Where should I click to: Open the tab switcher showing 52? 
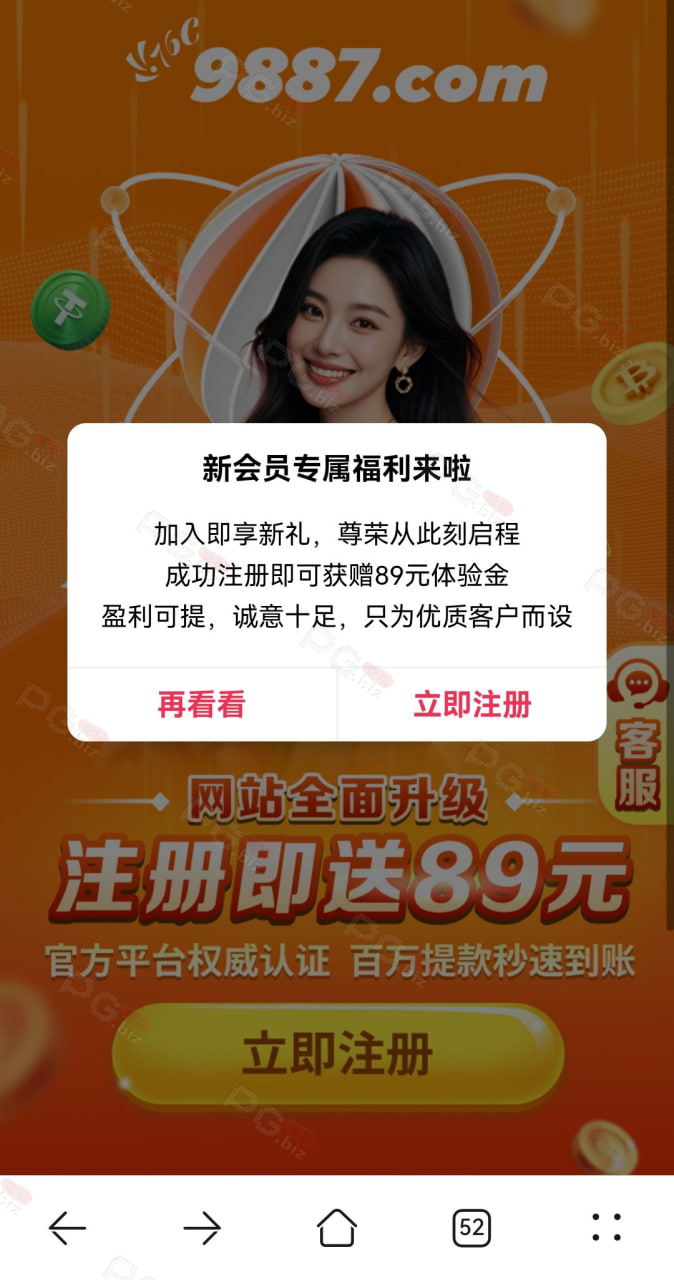(x=471, y=1227)
